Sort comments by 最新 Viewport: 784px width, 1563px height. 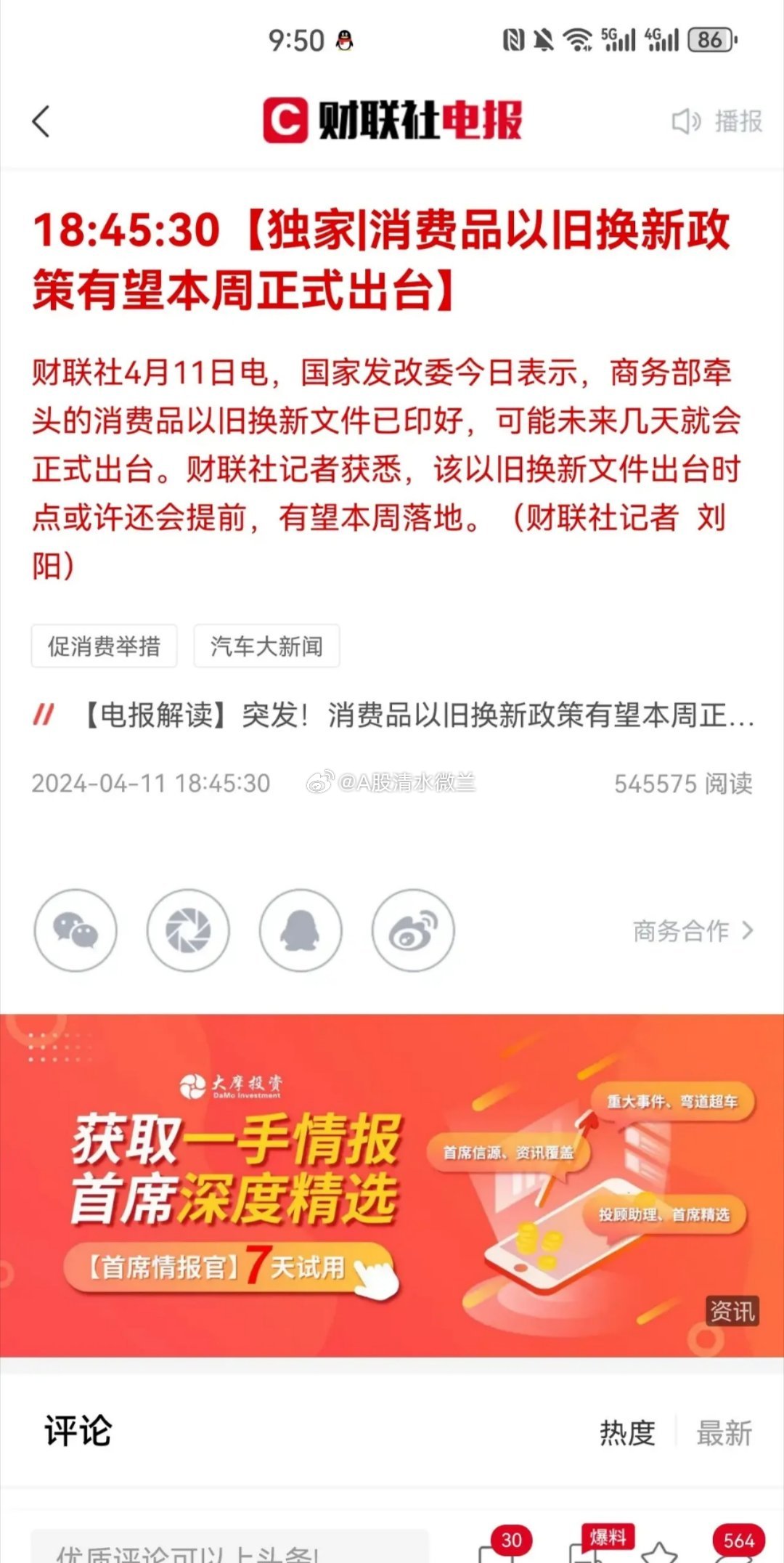coord(724,1433)
